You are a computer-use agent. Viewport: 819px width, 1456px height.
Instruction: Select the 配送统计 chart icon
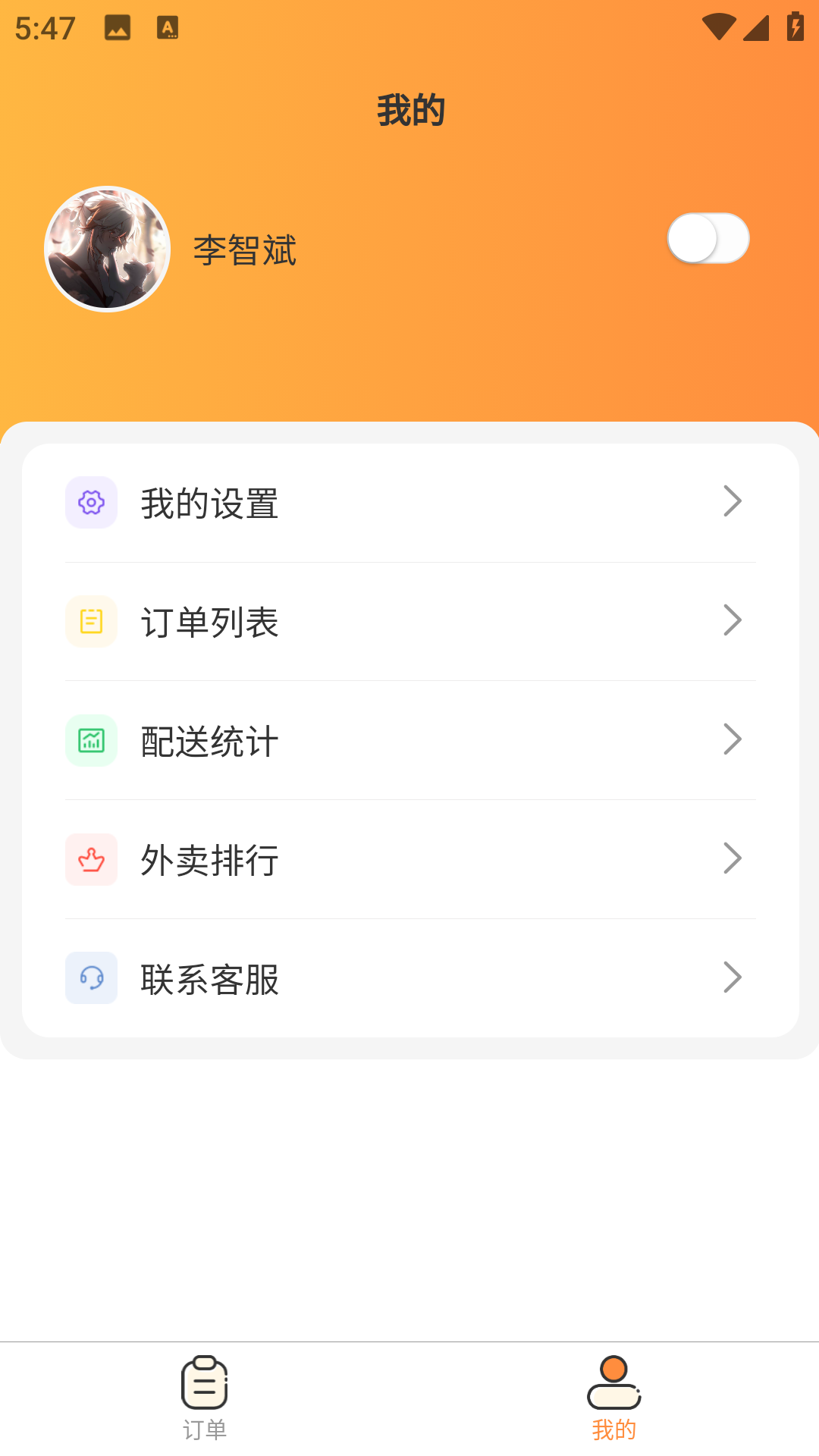[x=91, y=740]
